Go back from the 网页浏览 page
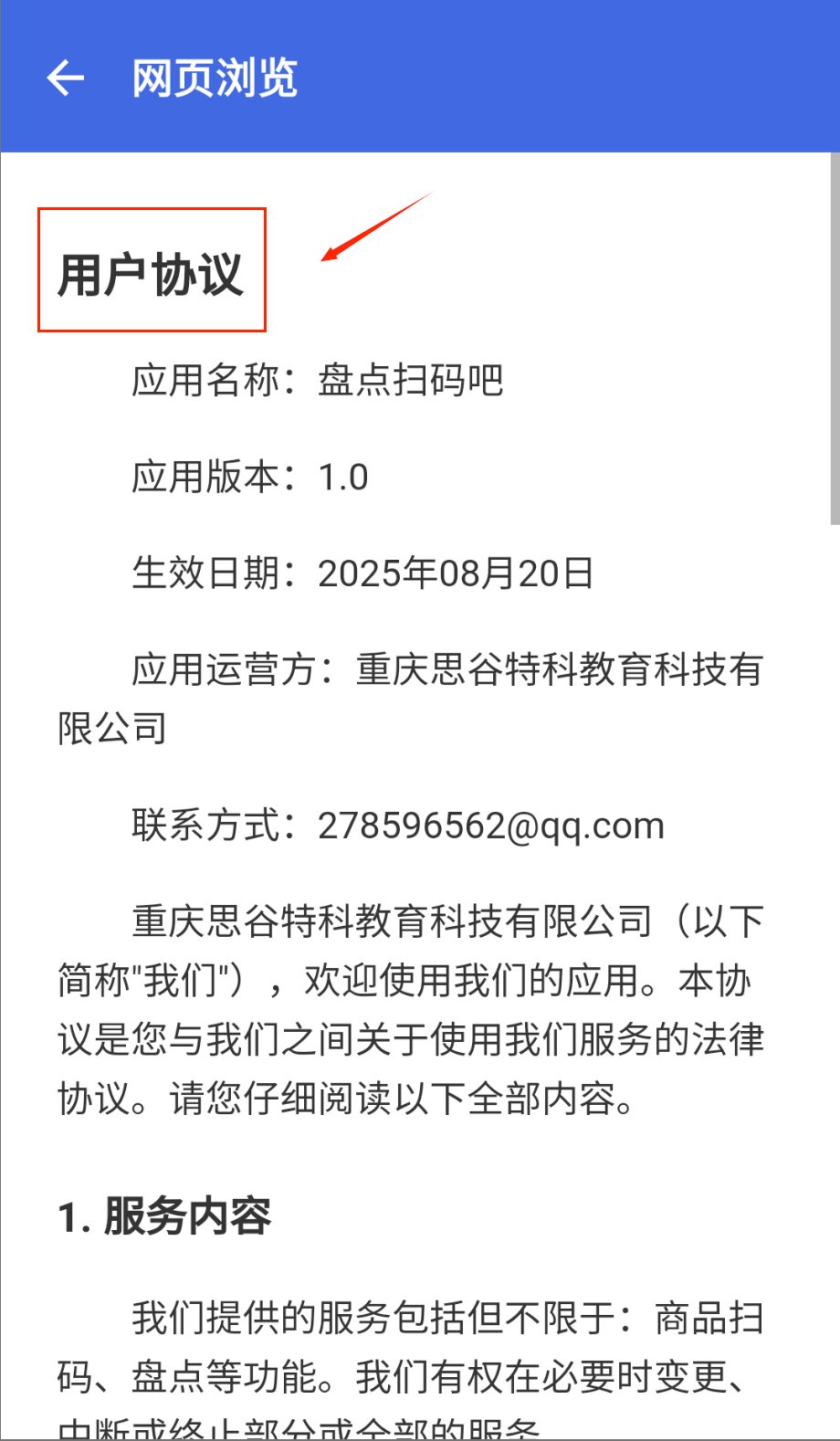 pos(66,79)
